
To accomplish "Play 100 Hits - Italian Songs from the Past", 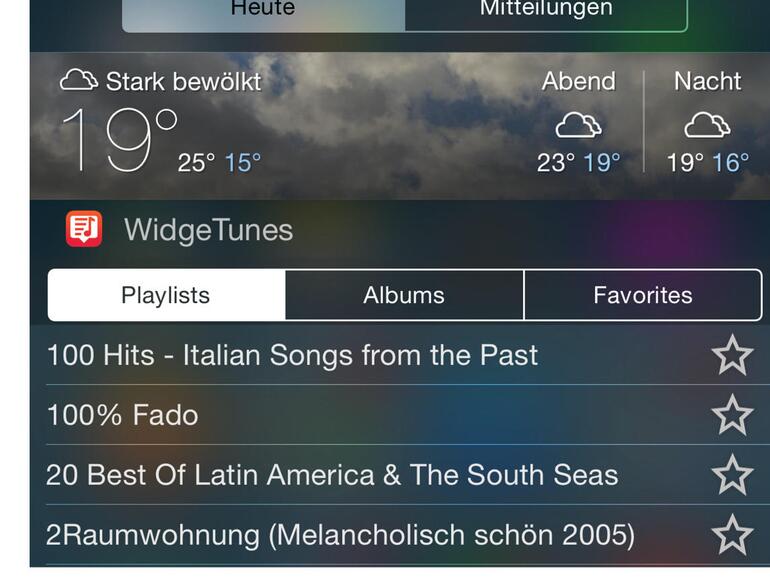I will tap(292, 355).
